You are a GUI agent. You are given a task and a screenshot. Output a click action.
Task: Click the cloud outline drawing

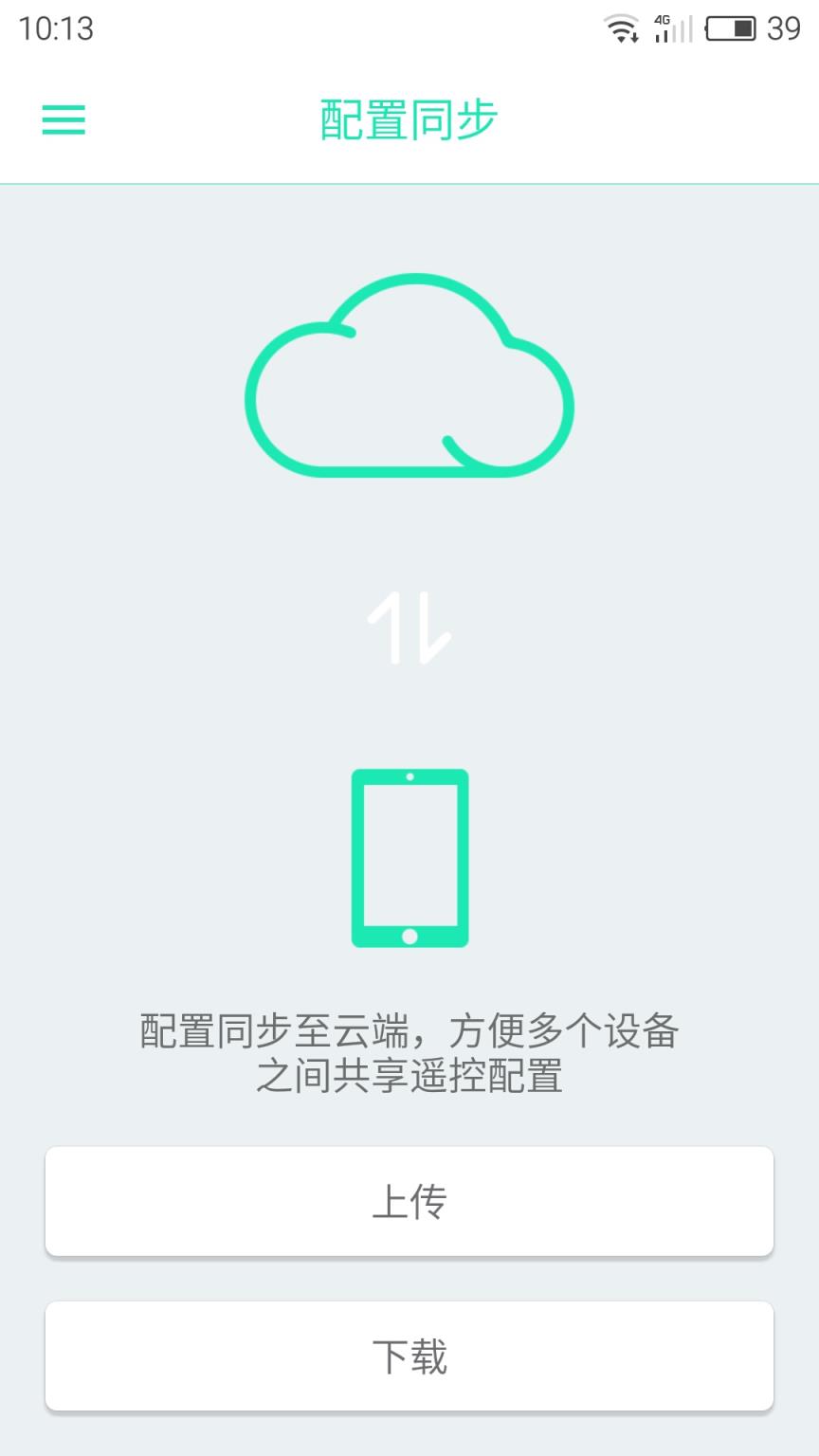409,379
